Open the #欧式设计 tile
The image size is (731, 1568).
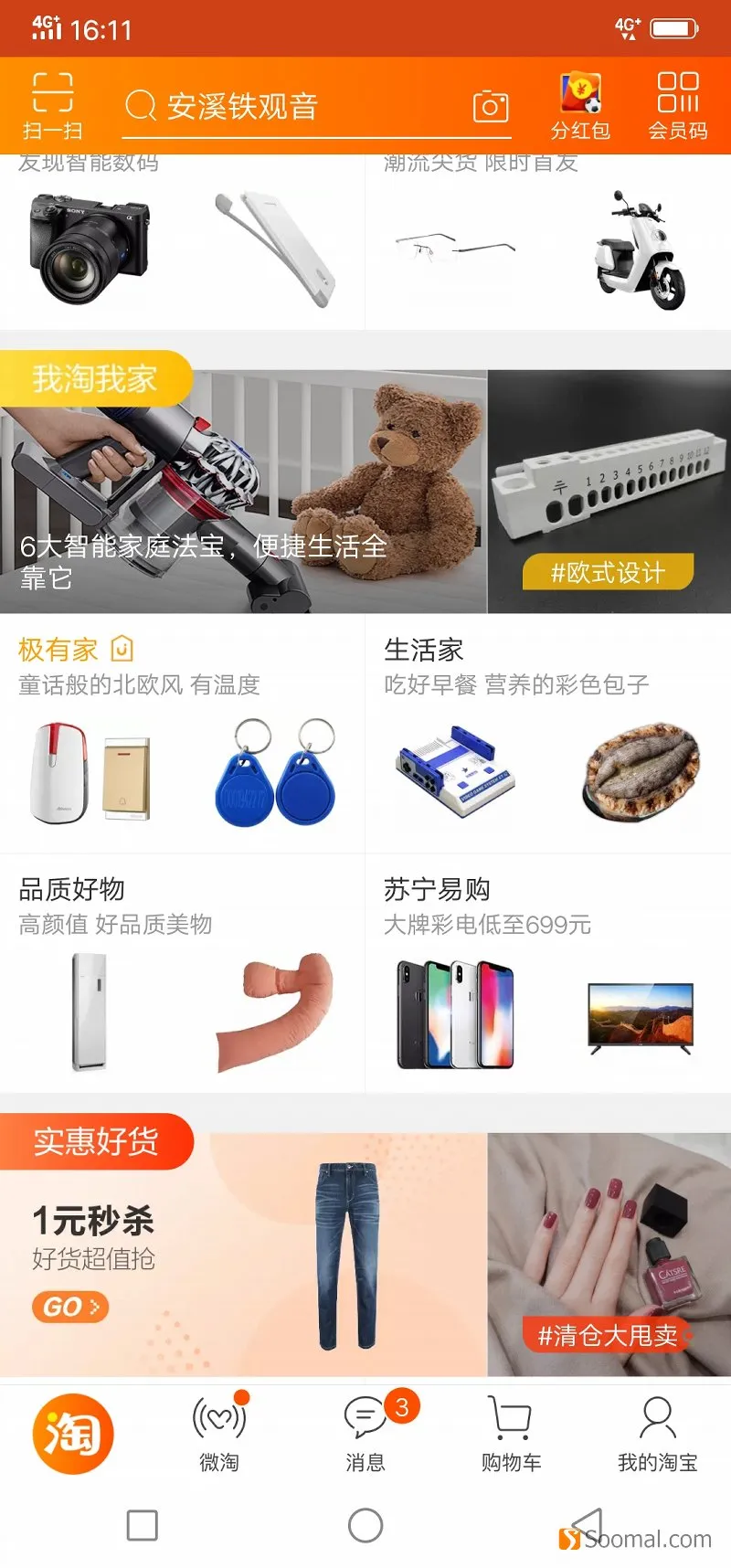[x=609, y=492]
